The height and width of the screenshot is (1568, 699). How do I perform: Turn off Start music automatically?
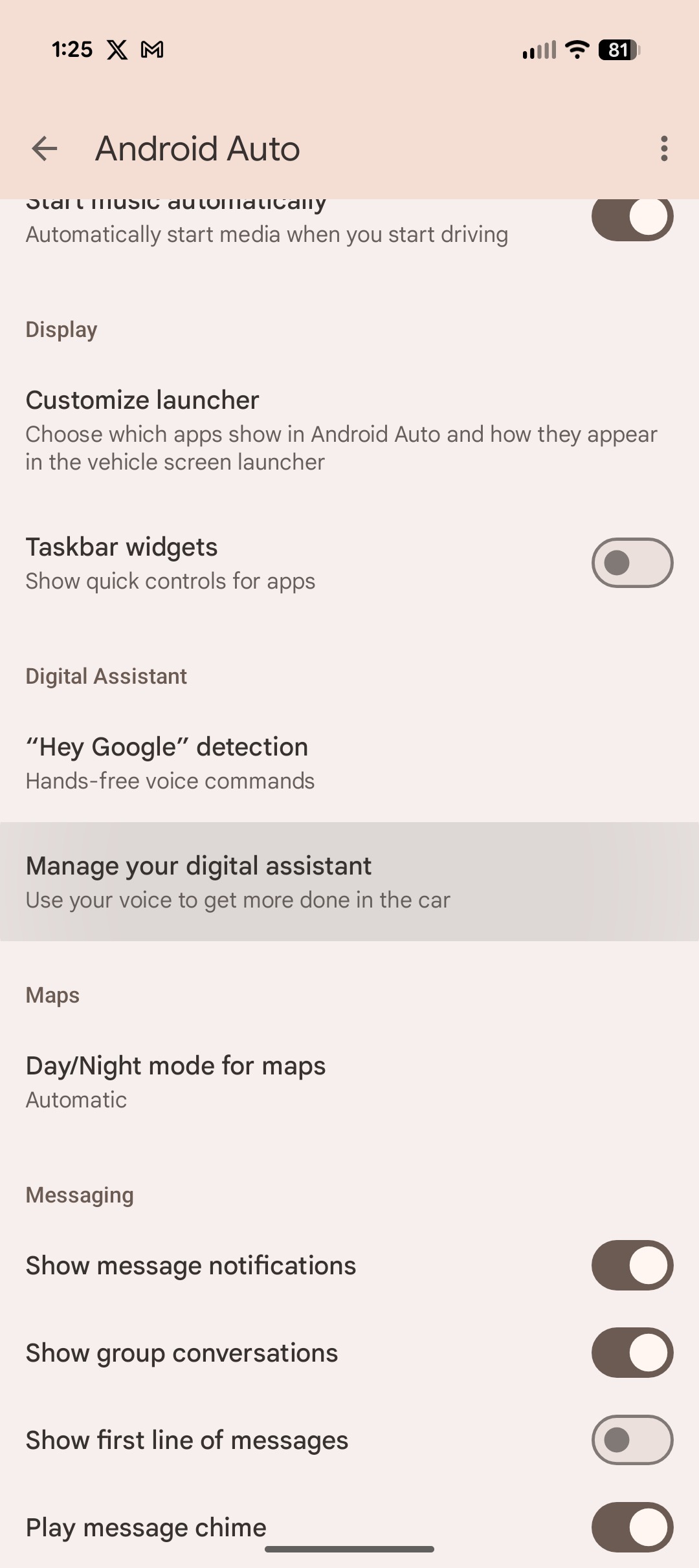click(x=632, y=217)
